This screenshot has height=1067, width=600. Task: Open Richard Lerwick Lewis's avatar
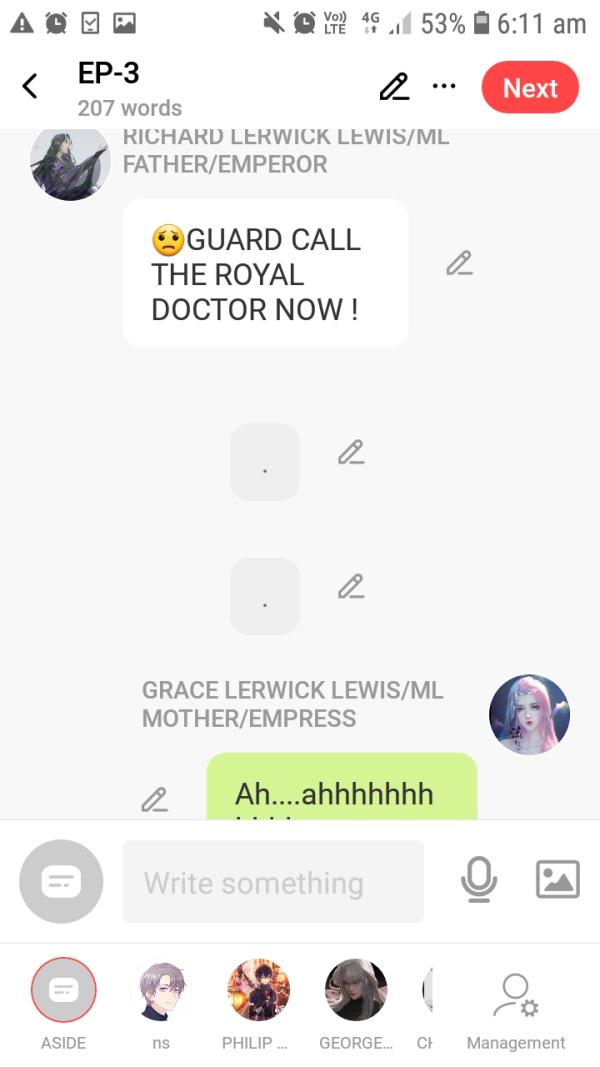[70, 164]
